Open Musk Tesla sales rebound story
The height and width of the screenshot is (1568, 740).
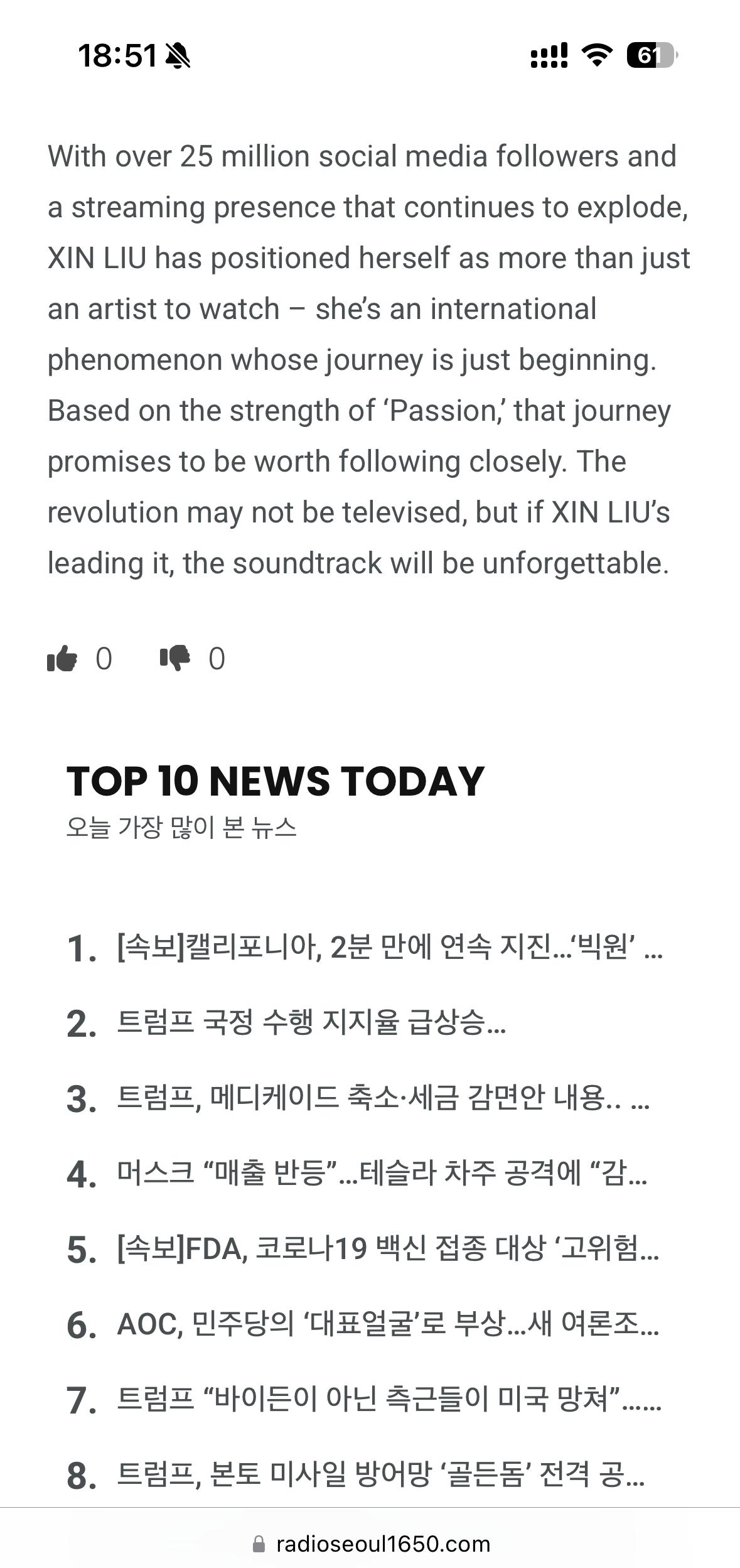pos(382,1172)
